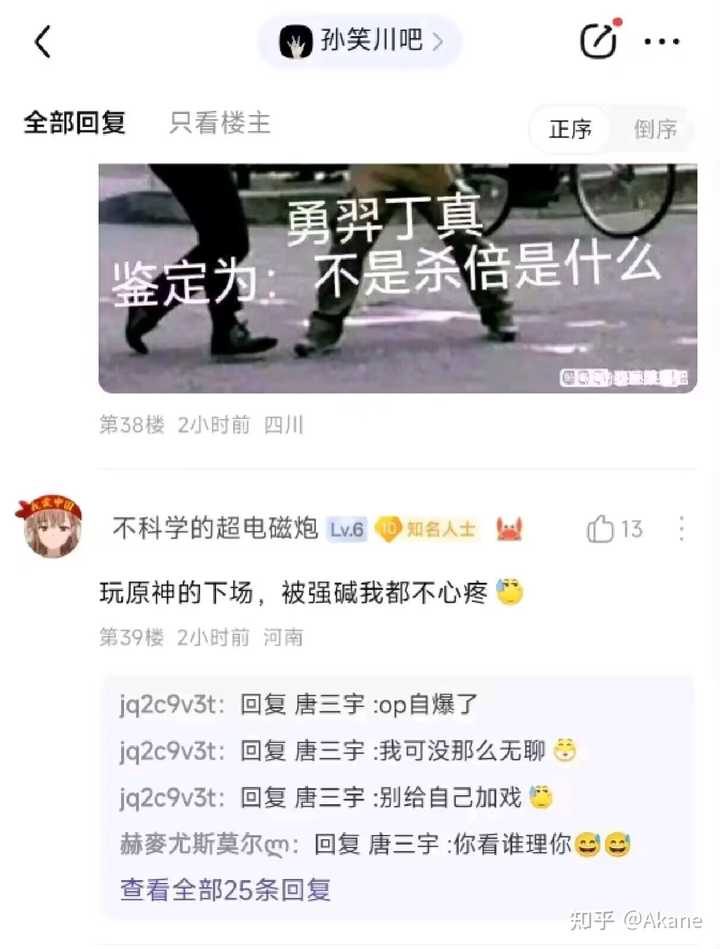
Task: Open avatar of 不科学的超电磁炮
Action: click(x=49, y=528)
